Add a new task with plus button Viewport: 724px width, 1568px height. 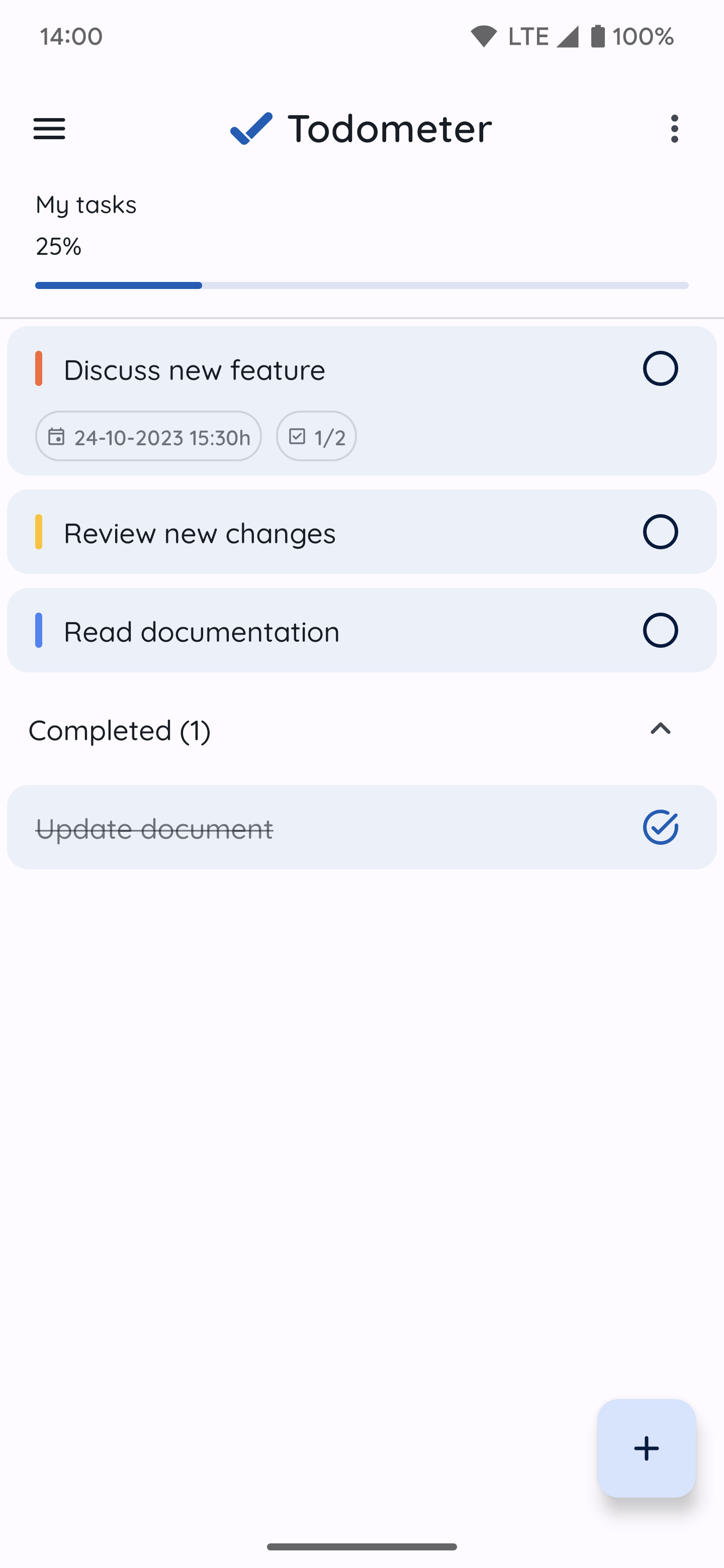tap(647, 1448)
